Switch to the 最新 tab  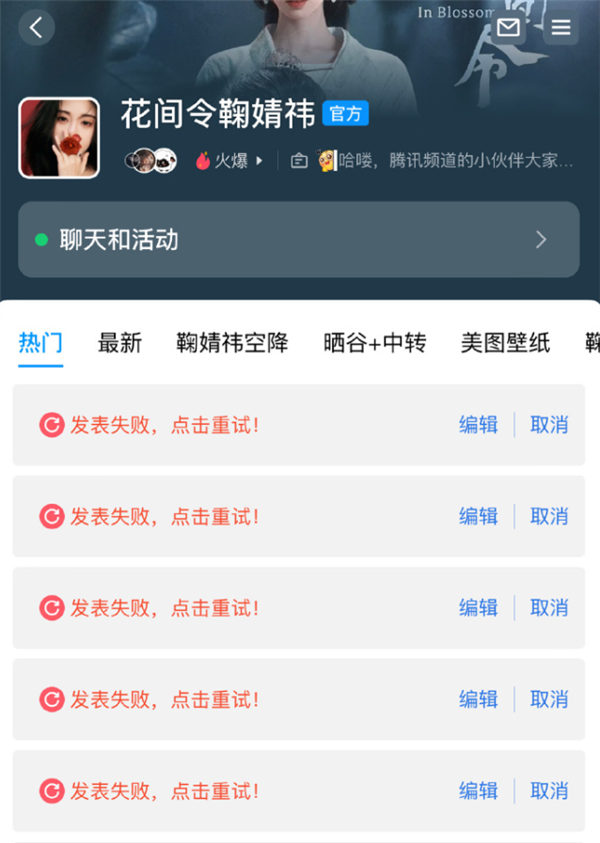(x=119, y=343)
